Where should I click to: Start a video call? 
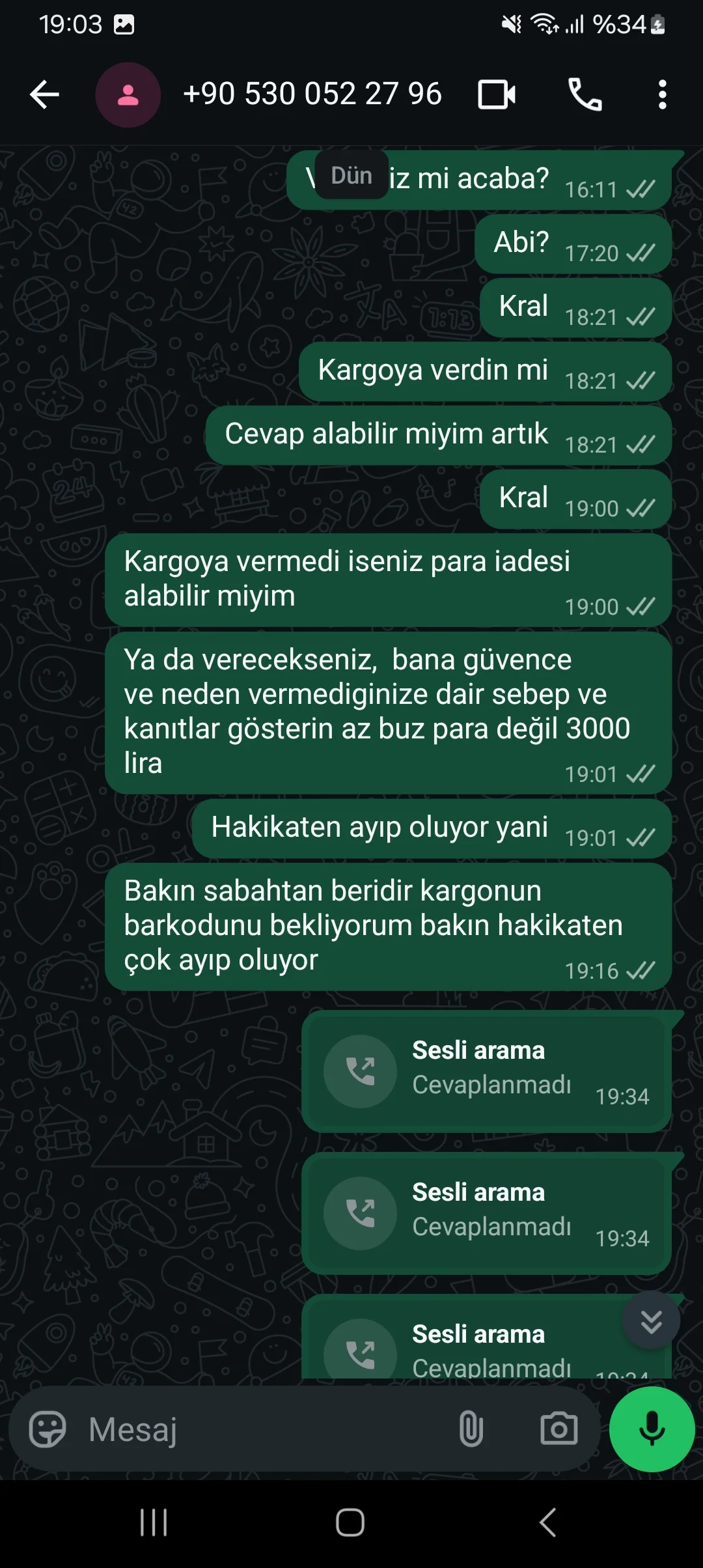[497, 95]
